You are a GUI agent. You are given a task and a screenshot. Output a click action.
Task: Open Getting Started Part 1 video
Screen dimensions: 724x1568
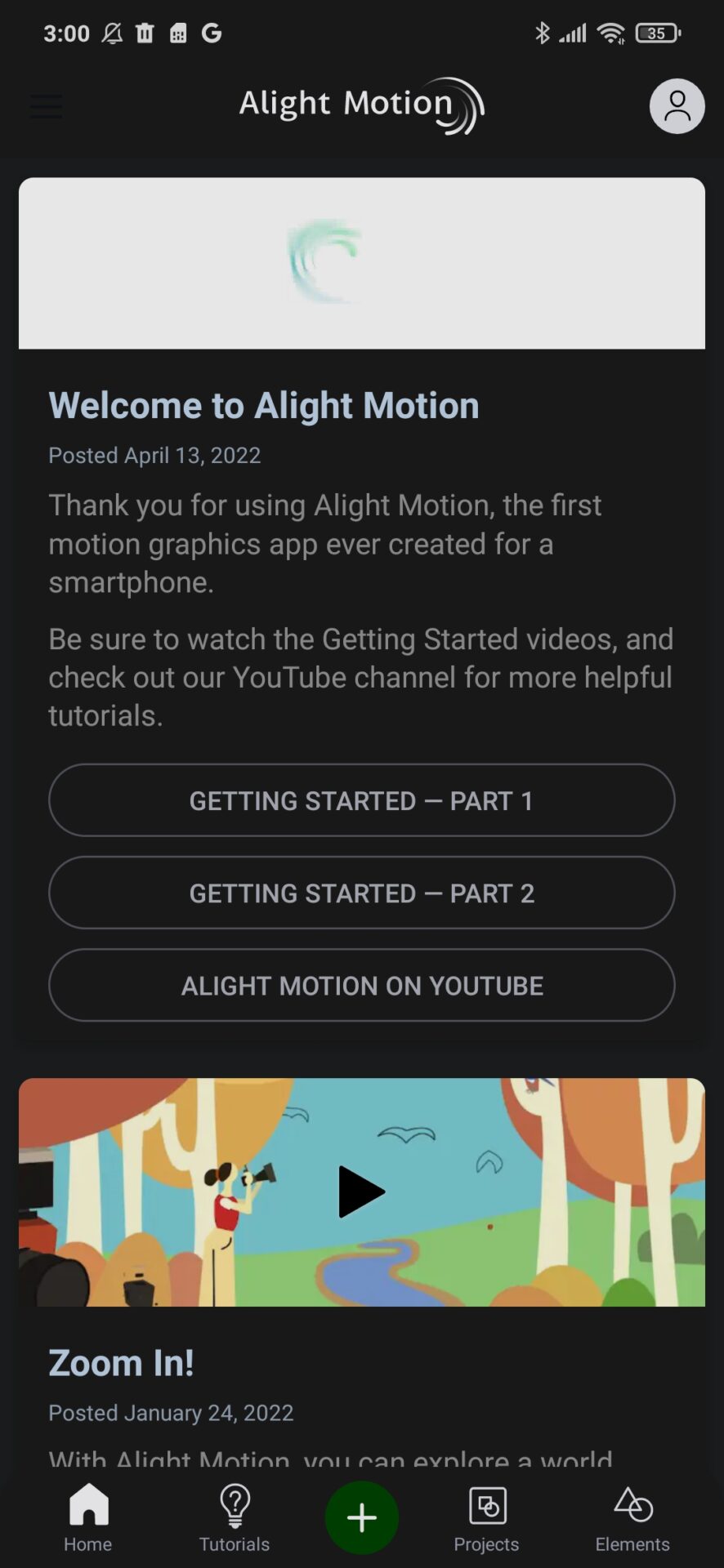(x=361, y=800)
